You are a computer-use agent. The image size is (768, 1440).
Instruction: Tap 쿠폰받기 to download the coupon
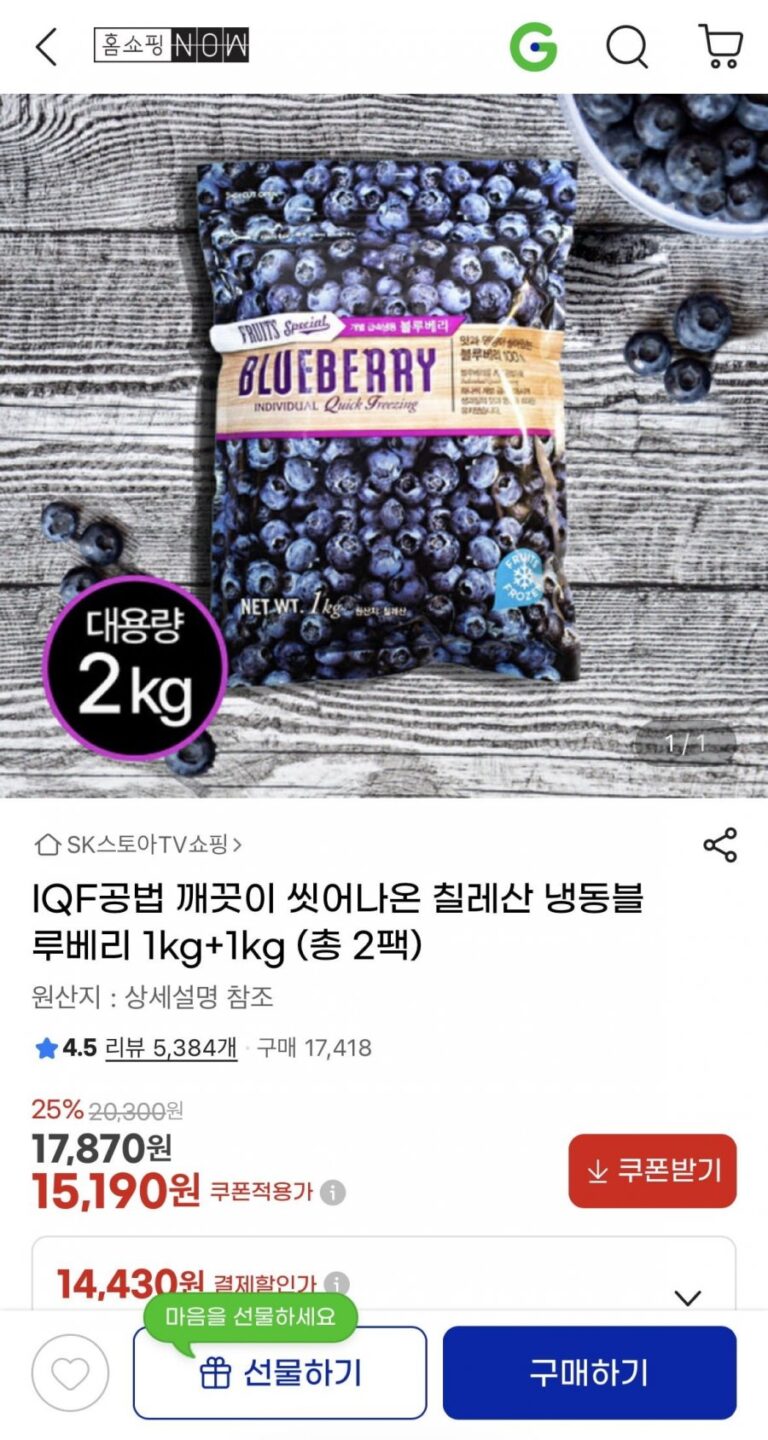(x=652, y=1171)
